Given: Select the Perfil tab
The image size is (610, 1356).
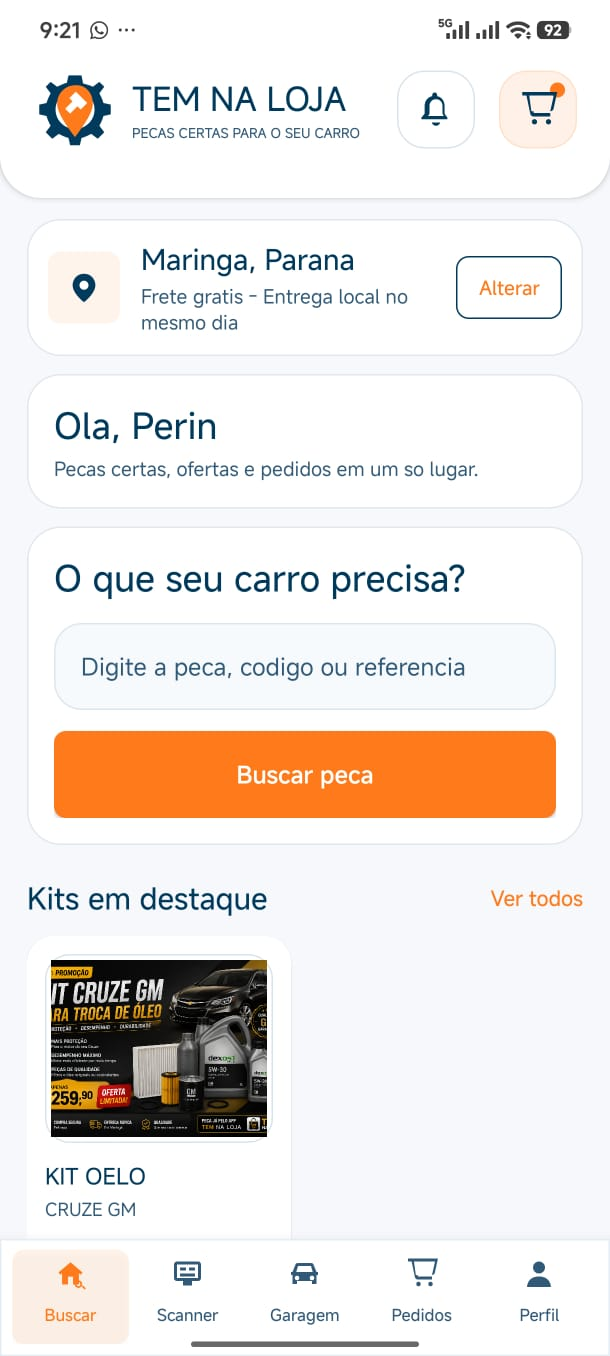Looking at the screenshot, I should coord(539,1296).
